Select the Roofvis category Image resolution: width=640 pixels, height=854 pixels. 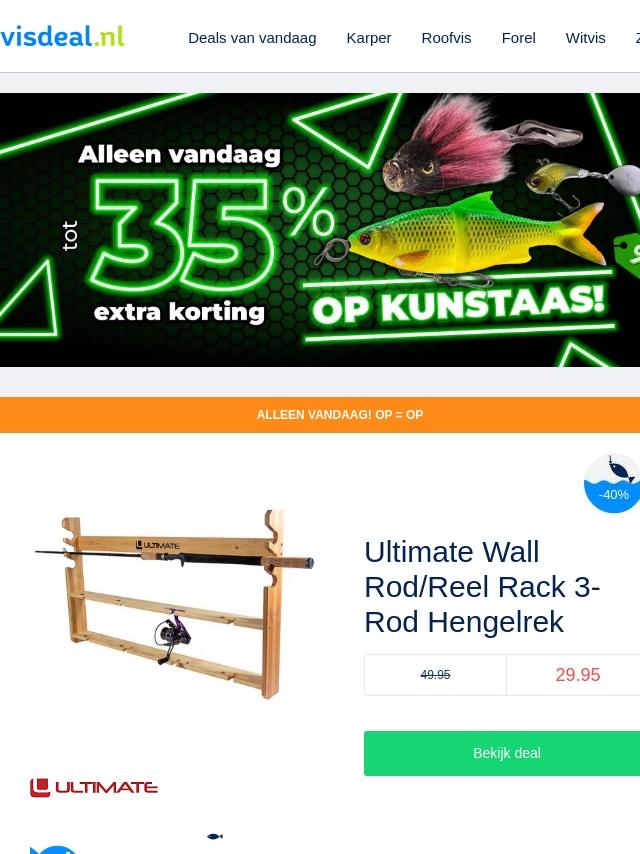[446, 38]
